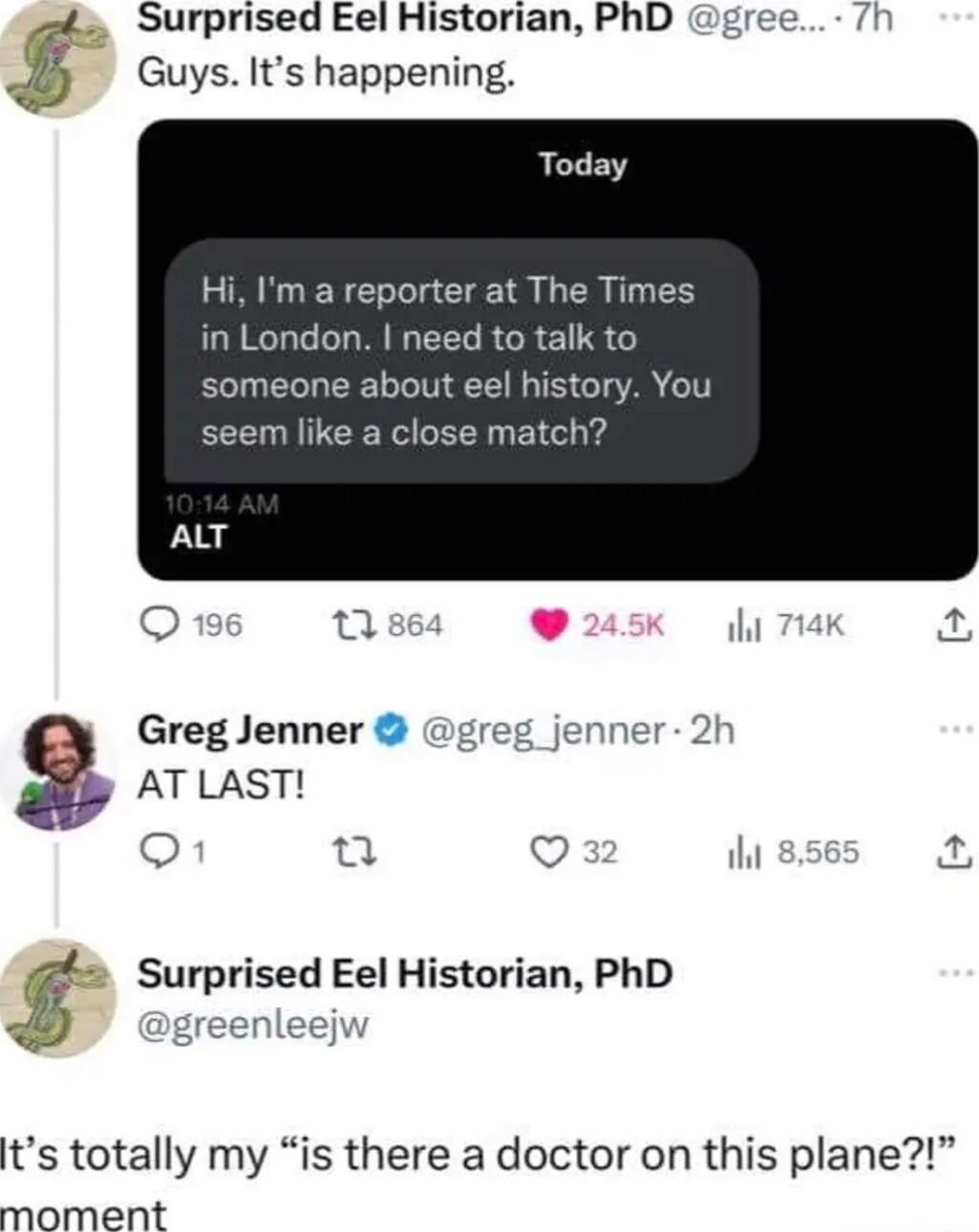Image resolution: width=979 pixels, height=1232 pixels.
Task: View analytics on Greg Jenner's reply
Action: 742,852
